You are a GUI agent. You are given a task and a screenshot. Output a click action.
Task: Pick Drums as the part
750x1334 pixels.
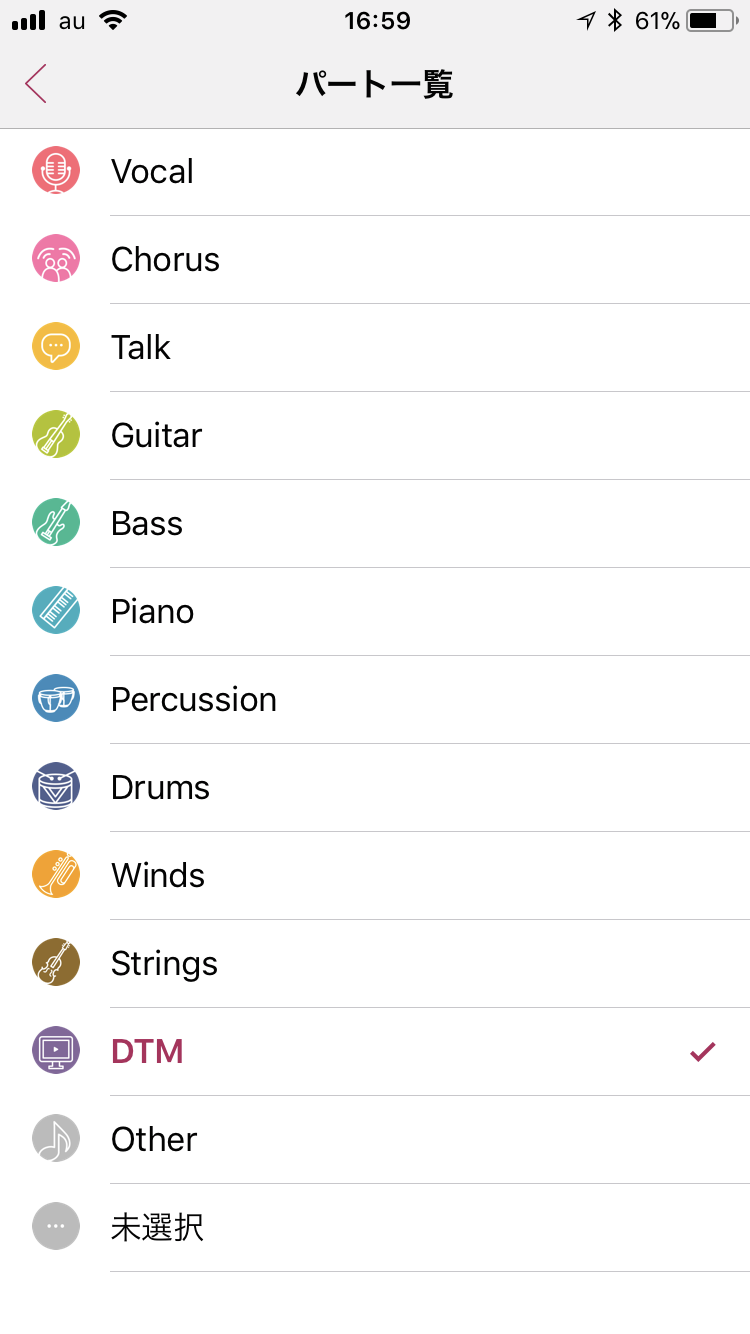375,788
